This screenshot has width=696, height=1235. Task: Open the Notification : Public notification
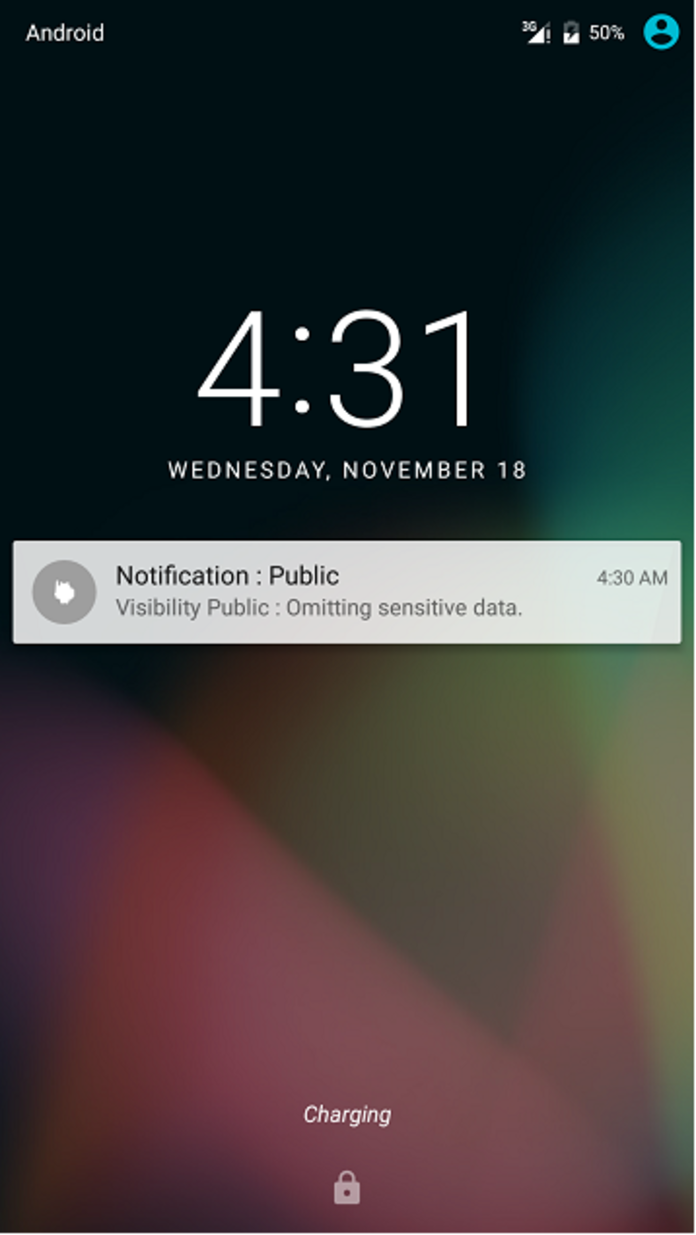click(x=347, y=592)
